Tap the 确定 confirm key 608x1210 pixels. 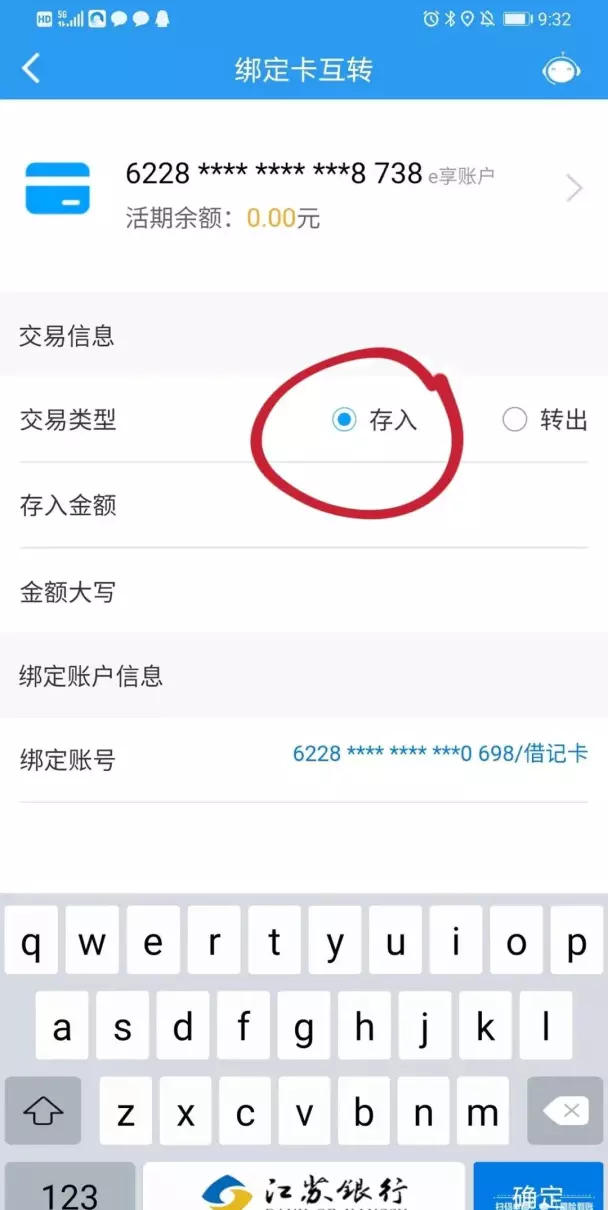click(538, 1187)
